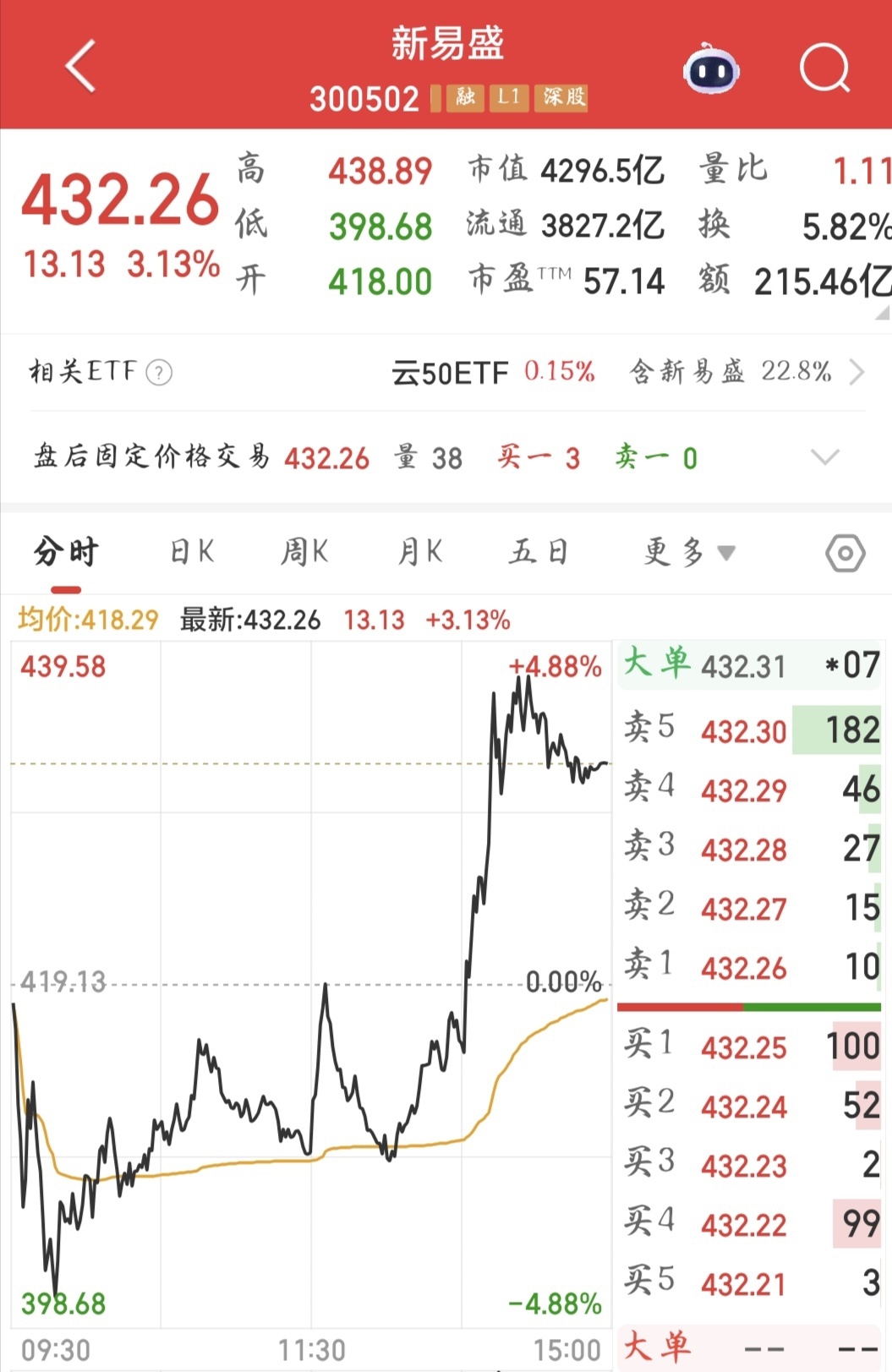Select the 卖5 order at 432.30

coord(749,730)
